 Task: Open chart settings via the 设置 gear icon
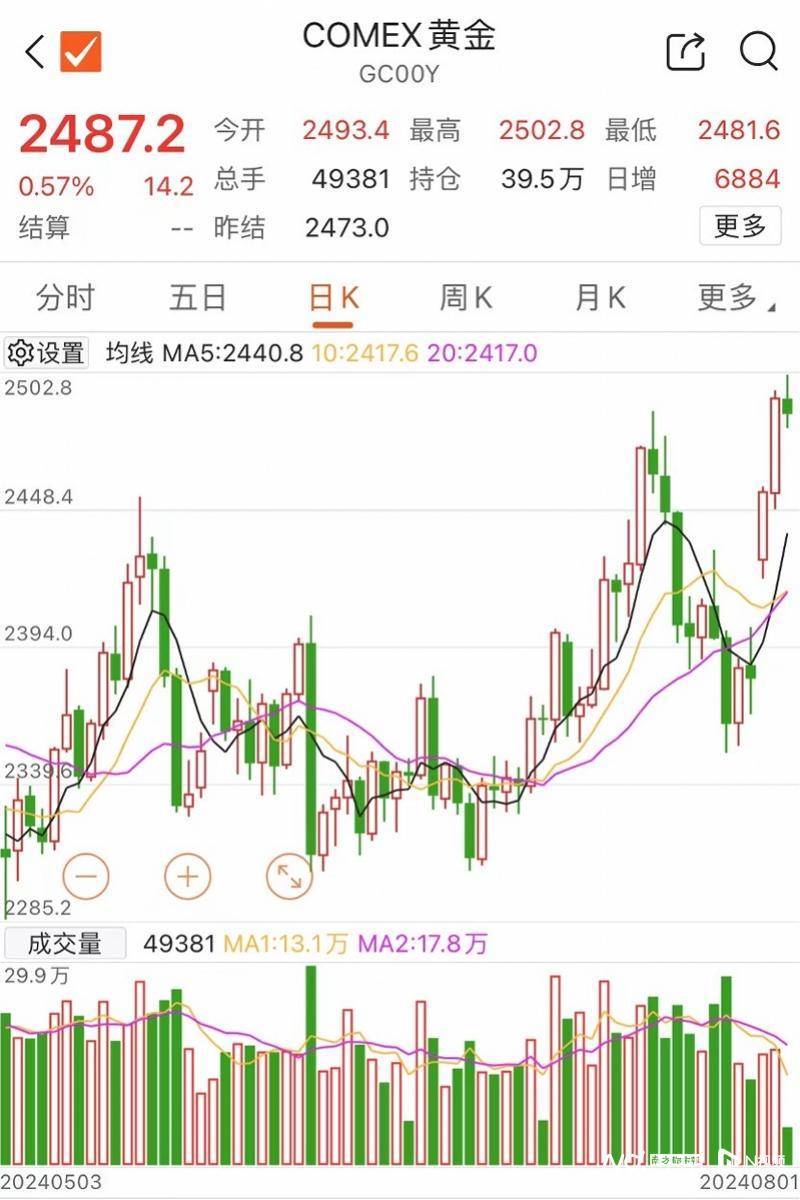[x=46, y=352]
